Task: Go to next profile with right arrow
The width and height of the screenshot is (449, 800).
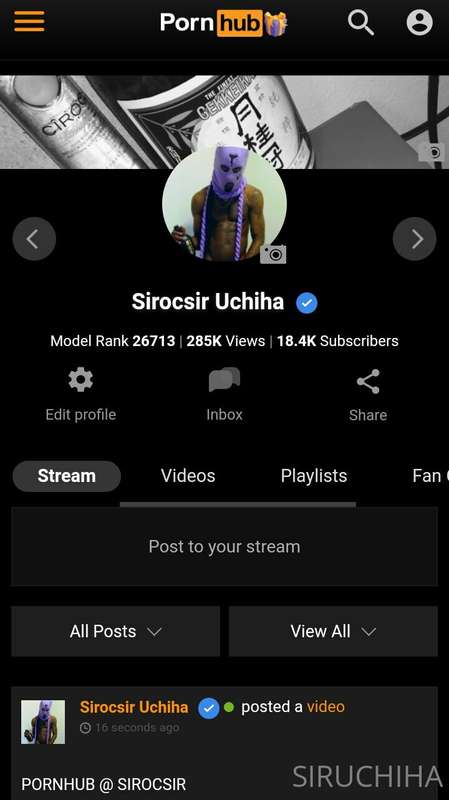Action: click(415, 239)
